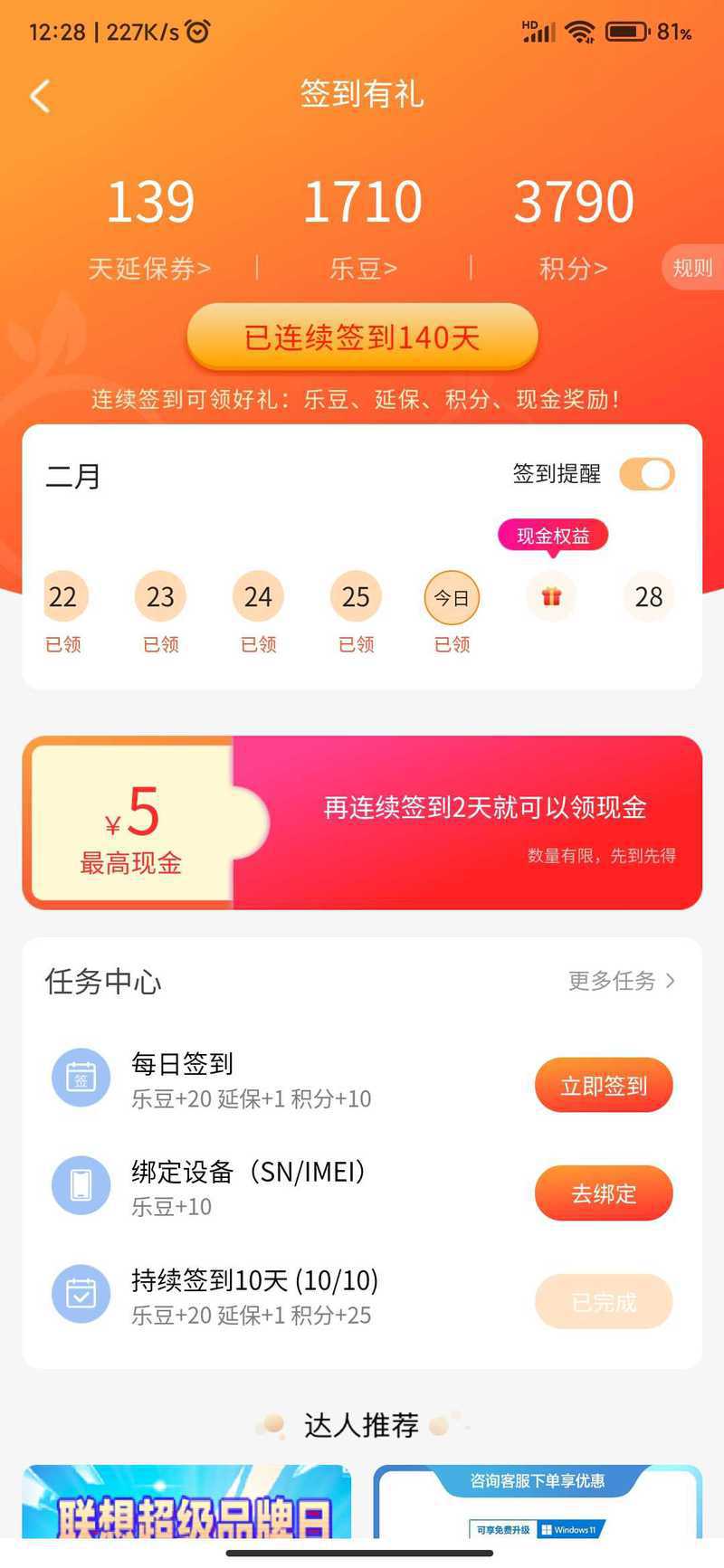Image resolution: width=724 pixels, height=1568 pixels.
Task: Open the 乐豆 balance link
Action: pyautogui.click(x=363, y=269)
